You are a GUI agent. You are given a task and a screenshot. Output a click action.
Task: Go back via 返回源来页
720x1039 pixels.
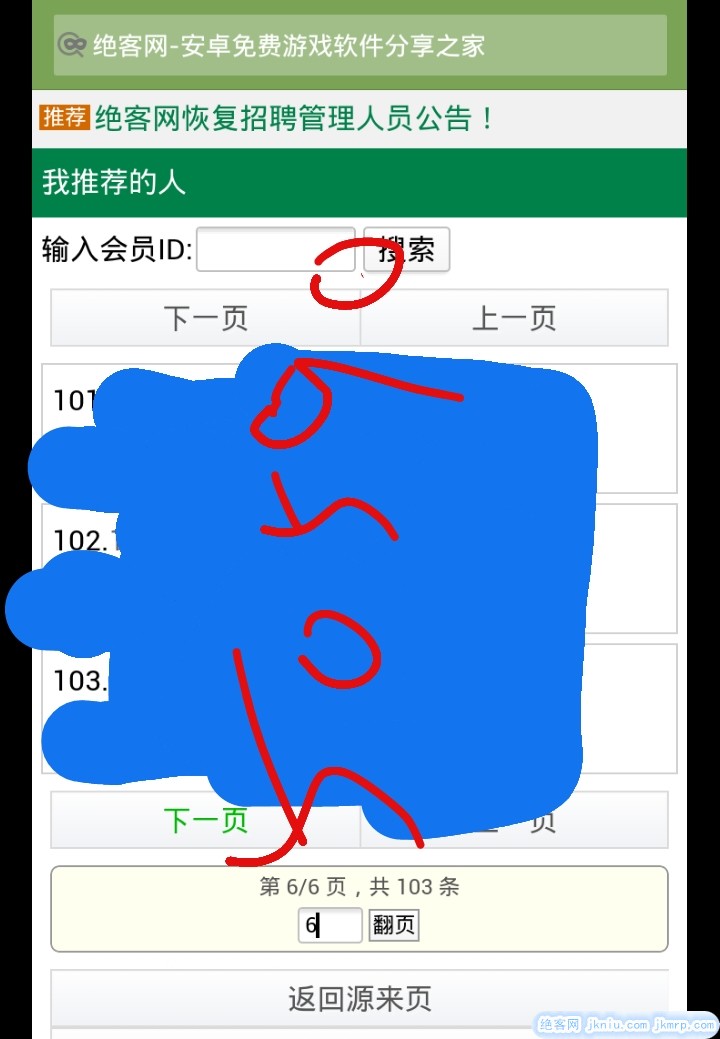tap(360, 998)
